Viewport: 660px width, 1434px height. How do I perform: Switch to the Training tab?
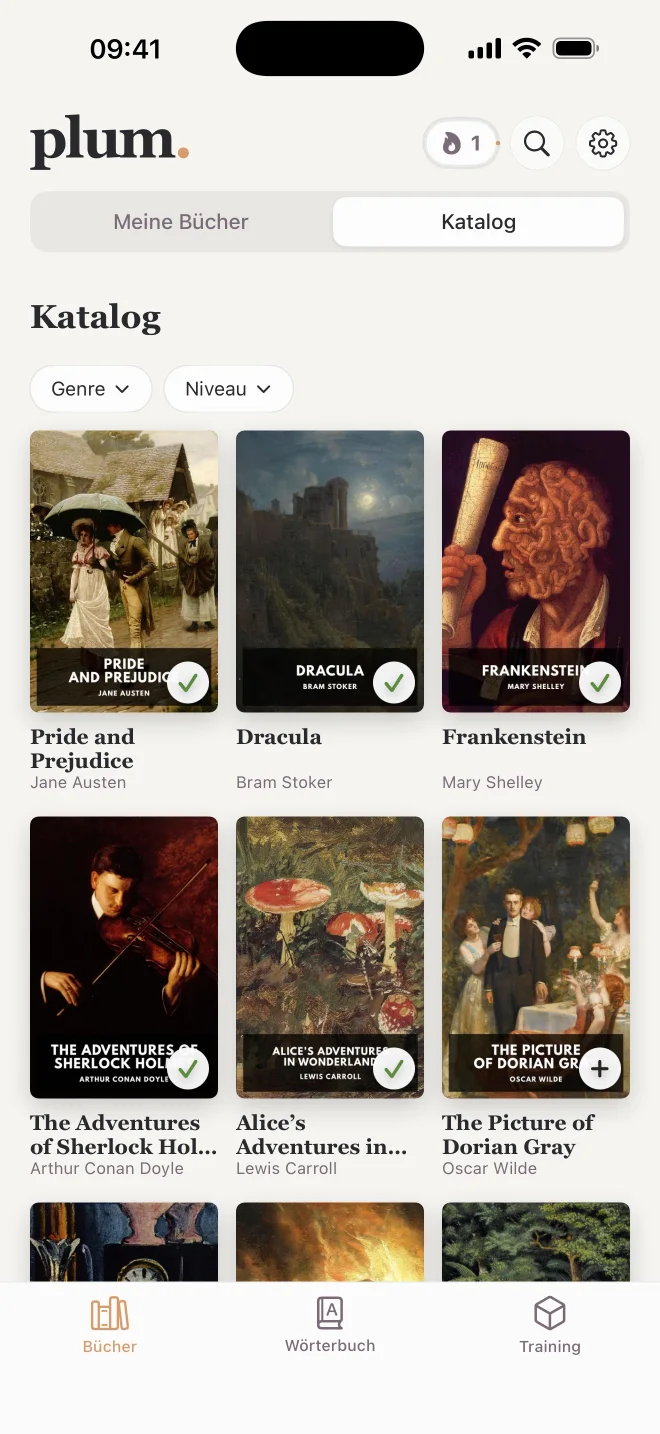coord(550,1325)
